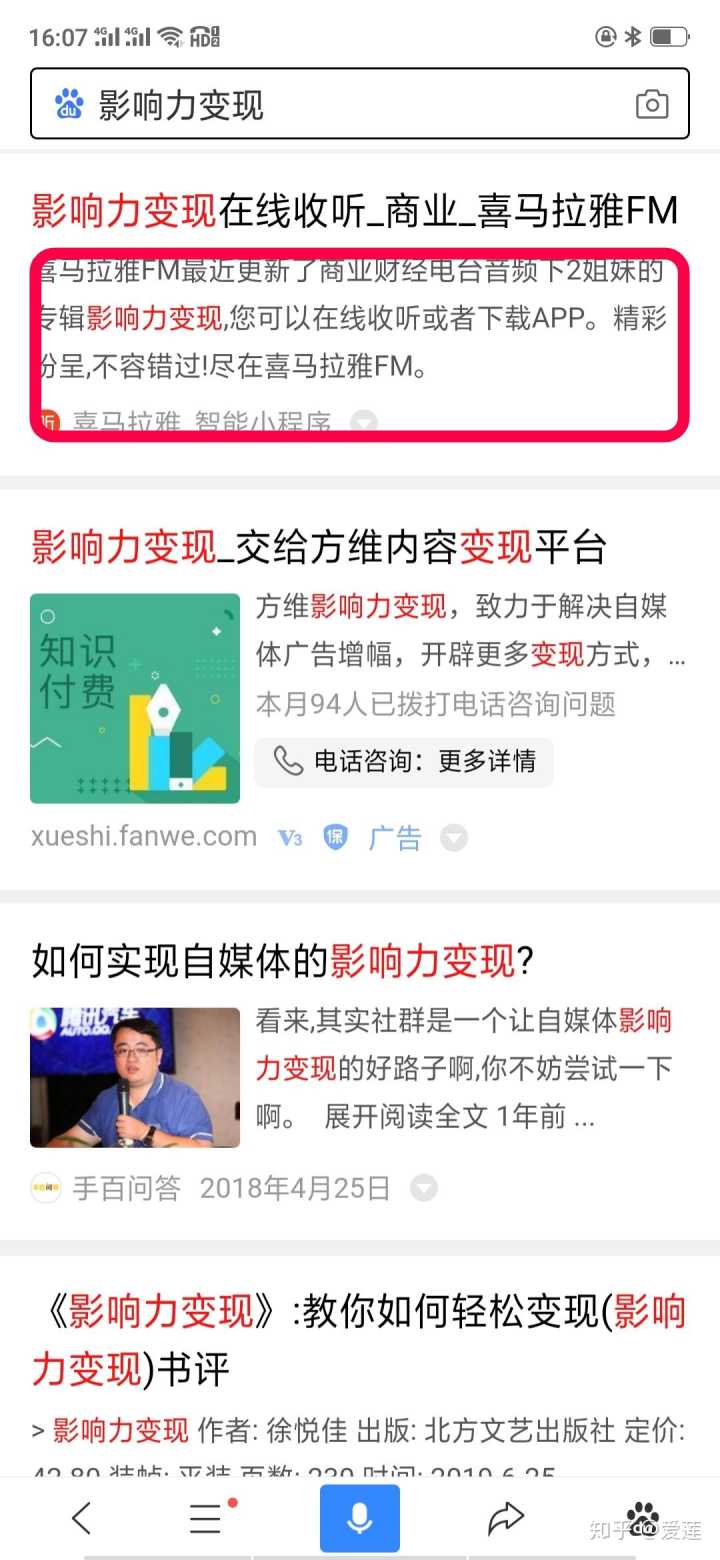Open the 喜马拉雅FM 在线收听 result
Viewport: 720px width, 1560px height.
tap(355, 212)
